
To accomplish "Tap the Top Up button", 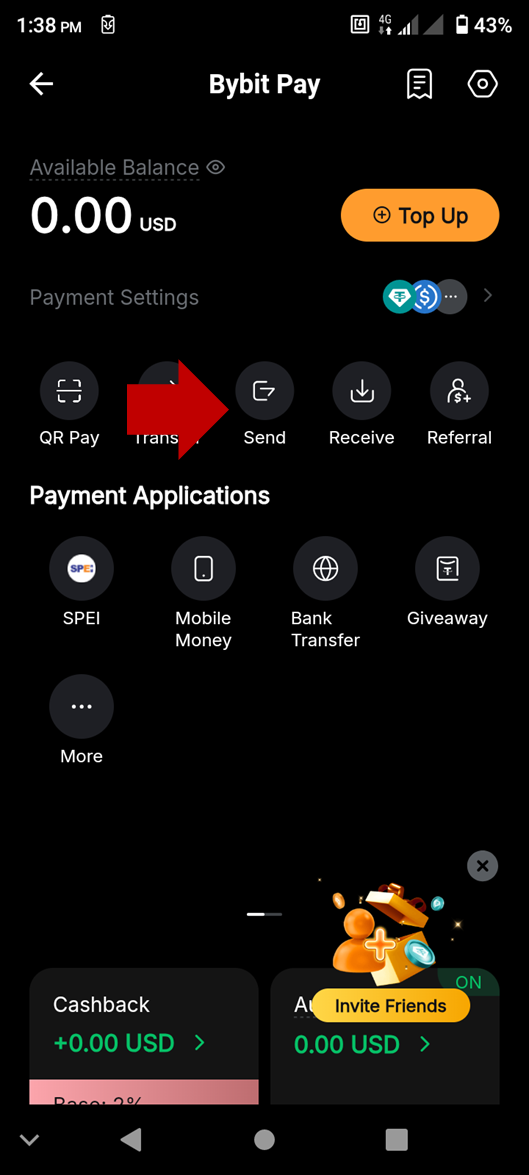I will 420,216.
